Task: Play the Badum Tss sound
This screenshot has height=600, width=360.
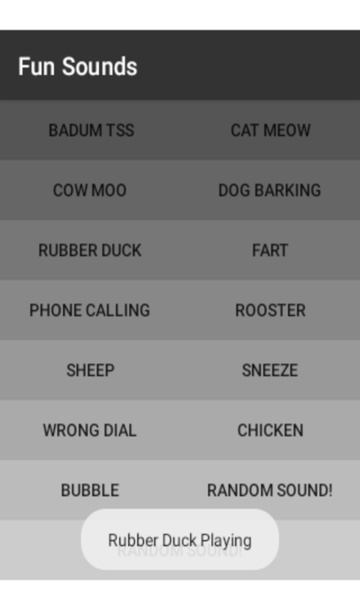Action: coord(90,130)
